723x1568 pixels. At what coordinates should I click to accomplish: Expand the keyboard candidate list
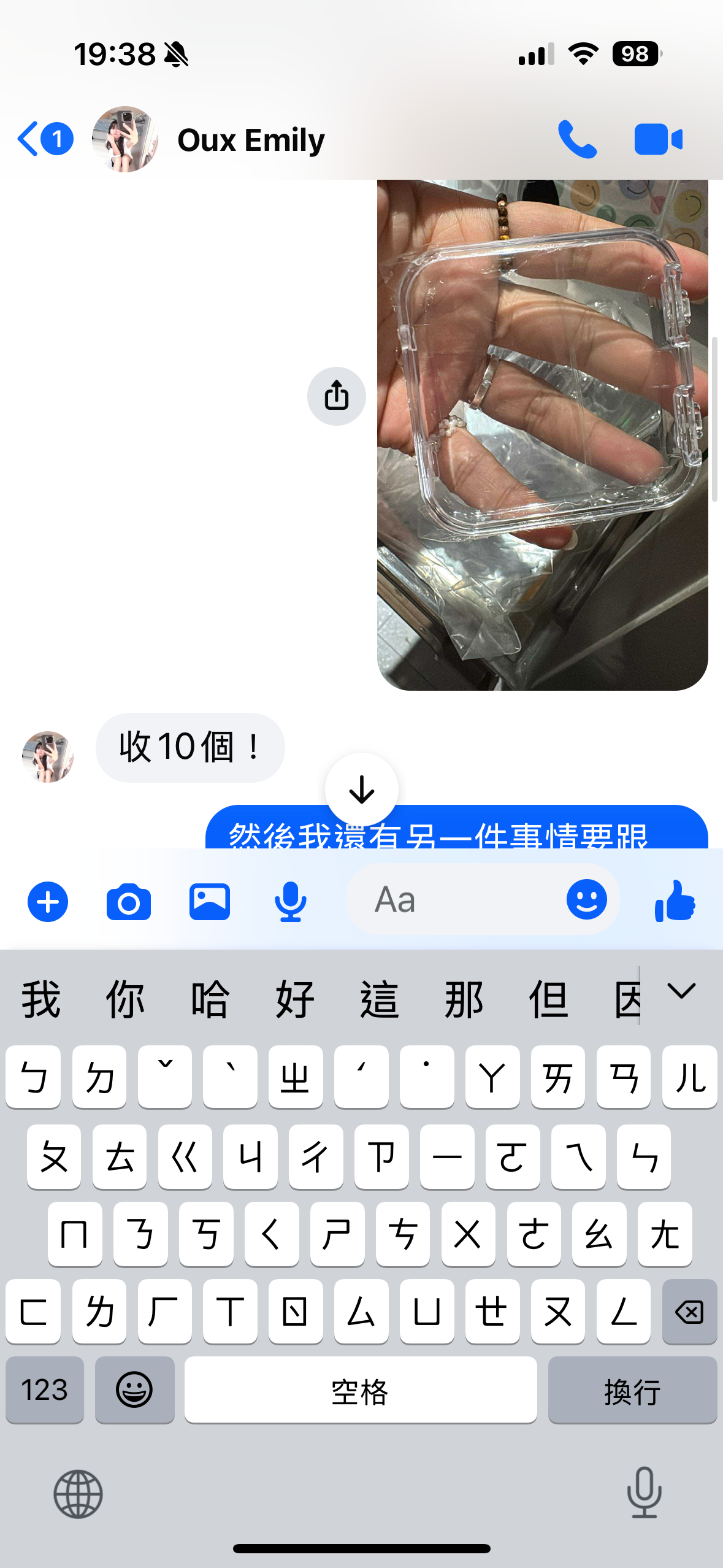coord(681,991)
